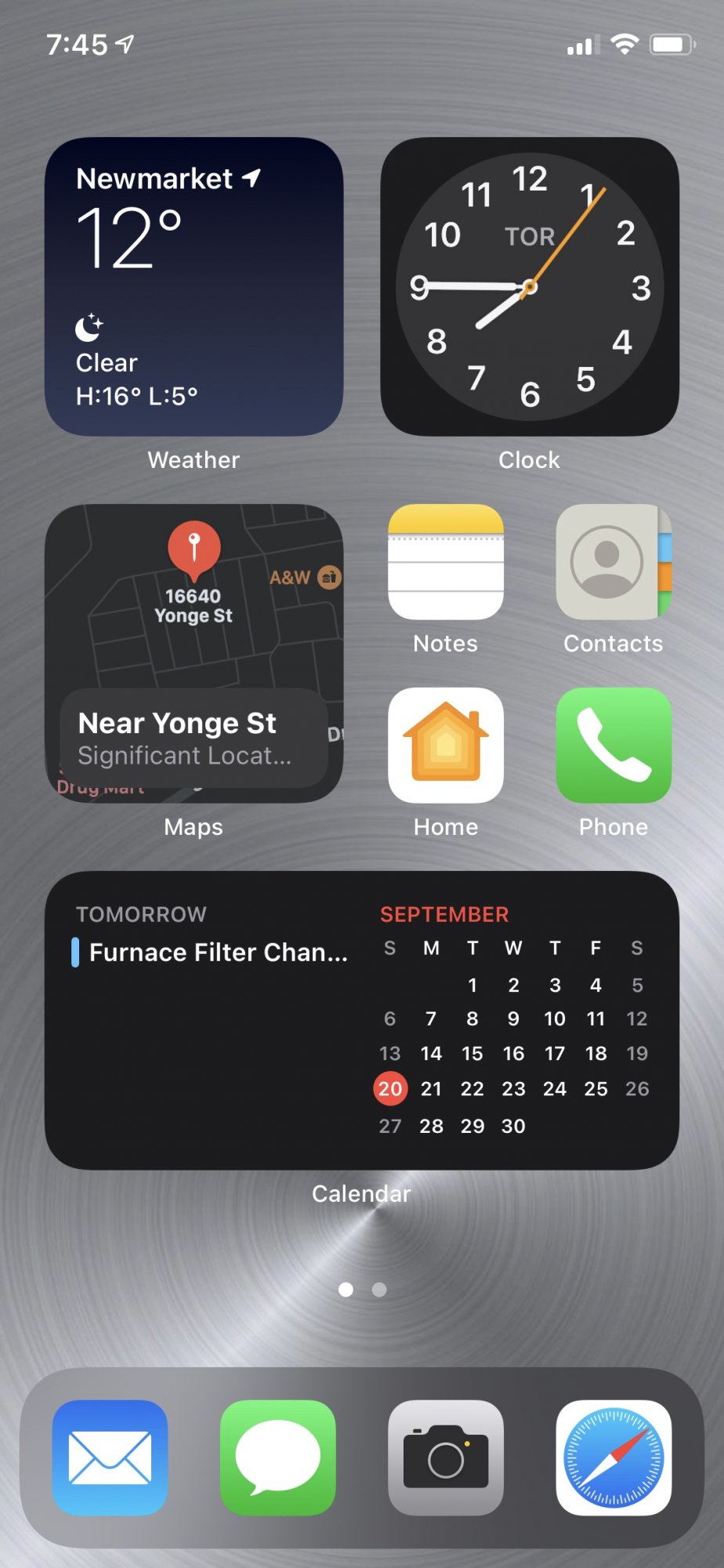
Task: Open Mail from the dock
Action: pyautogui.click(x=110, y=1457)
